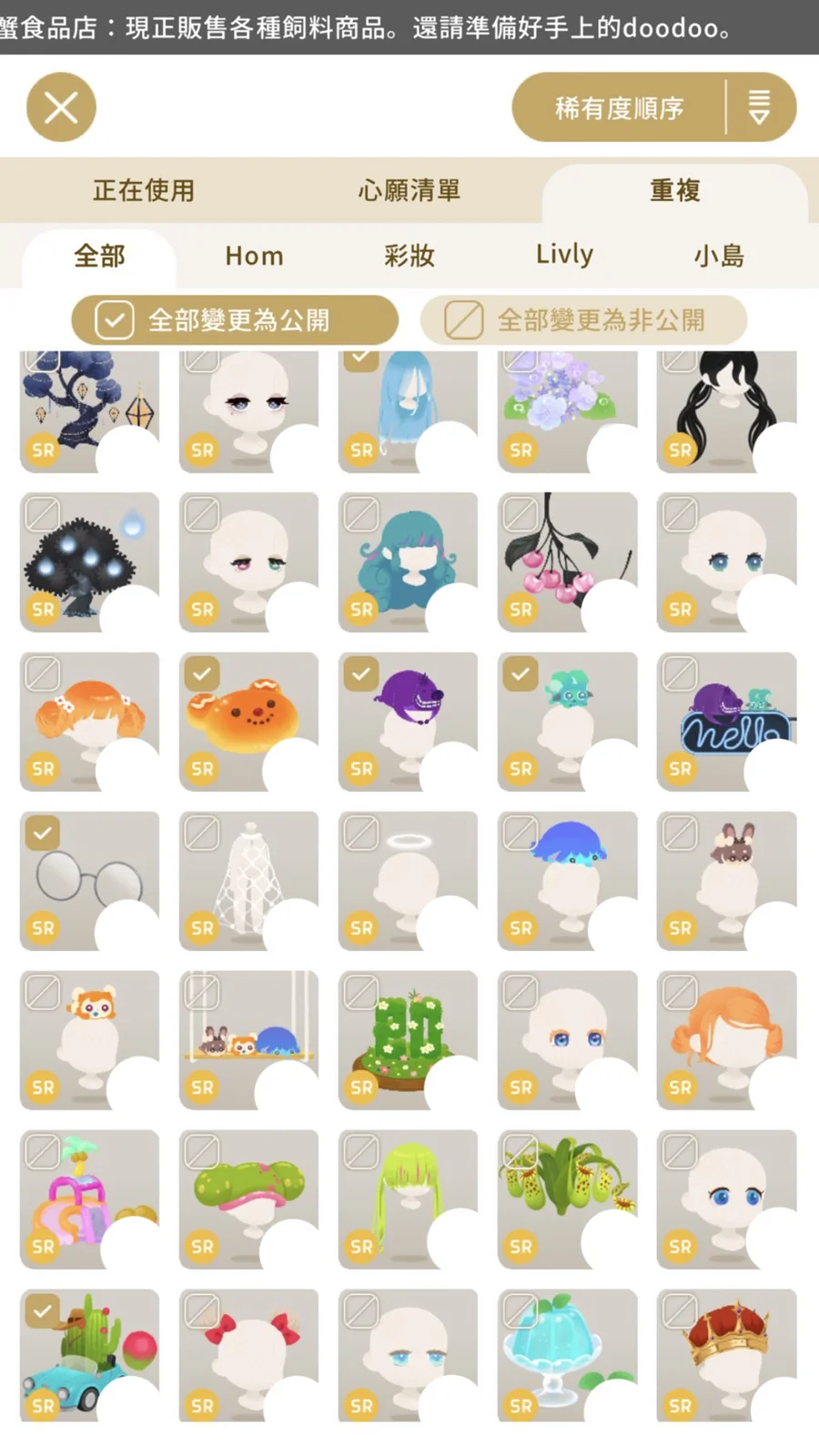819x1456 pixels.
Task: Open the cactus car item
Action: (x=89, y=1354)
